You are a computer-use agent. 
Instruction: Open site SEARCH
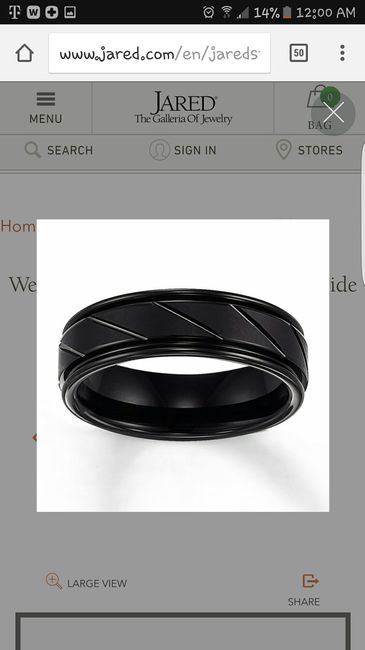point(59,150)
